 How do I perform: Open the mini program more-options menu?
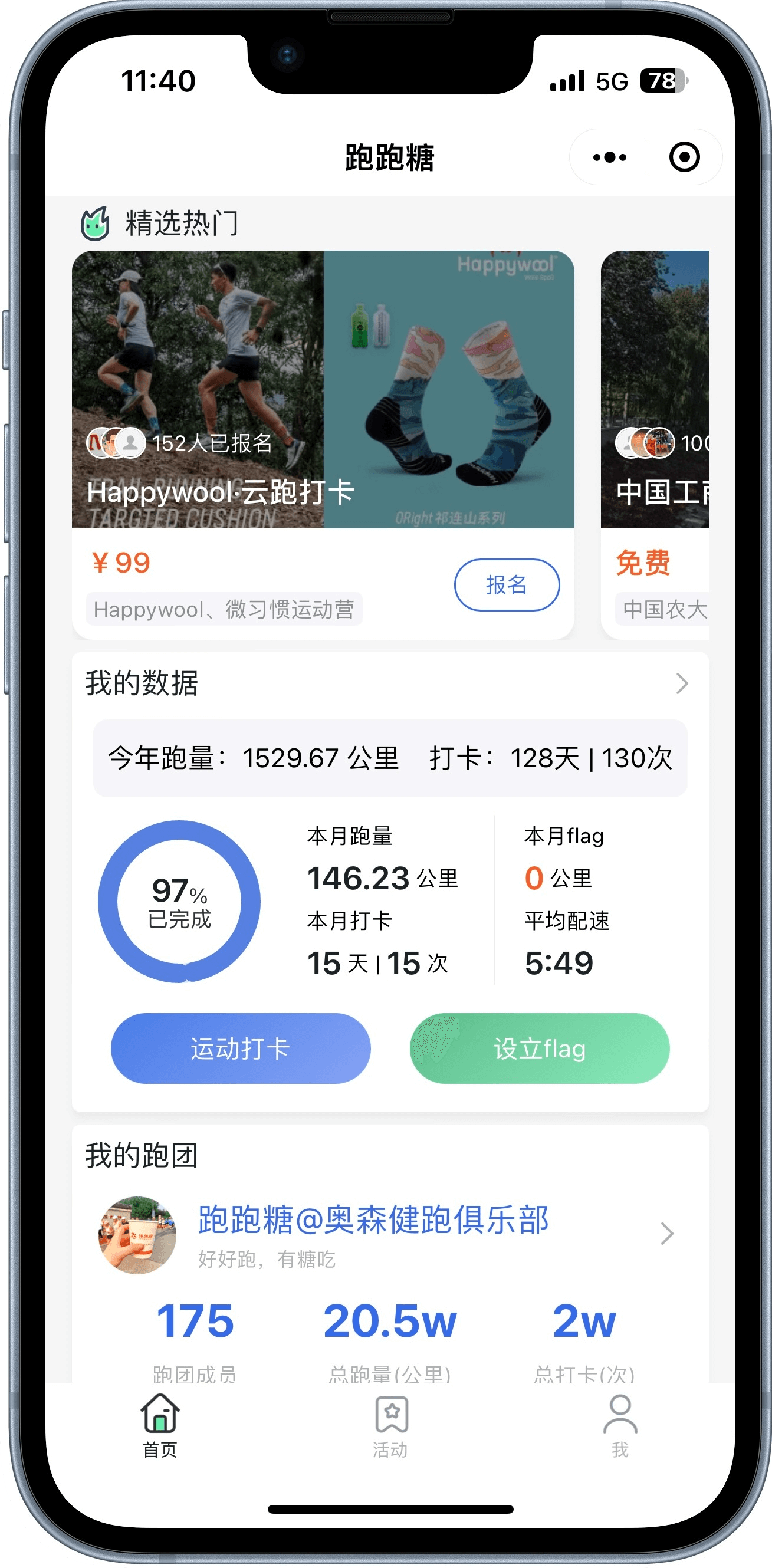609,157
